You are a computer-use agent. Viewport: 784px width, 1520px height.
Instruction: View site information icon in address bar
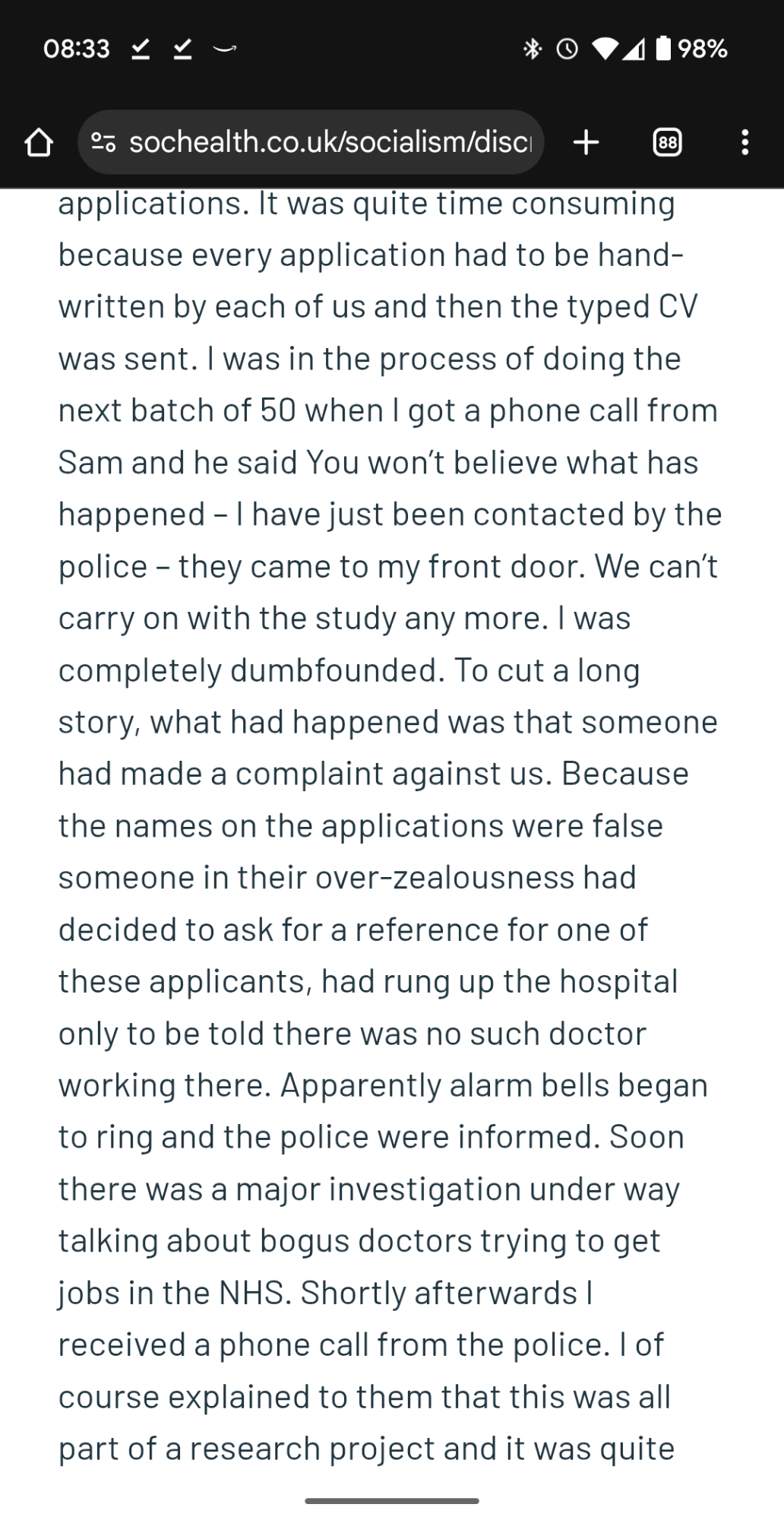[103, 142]
